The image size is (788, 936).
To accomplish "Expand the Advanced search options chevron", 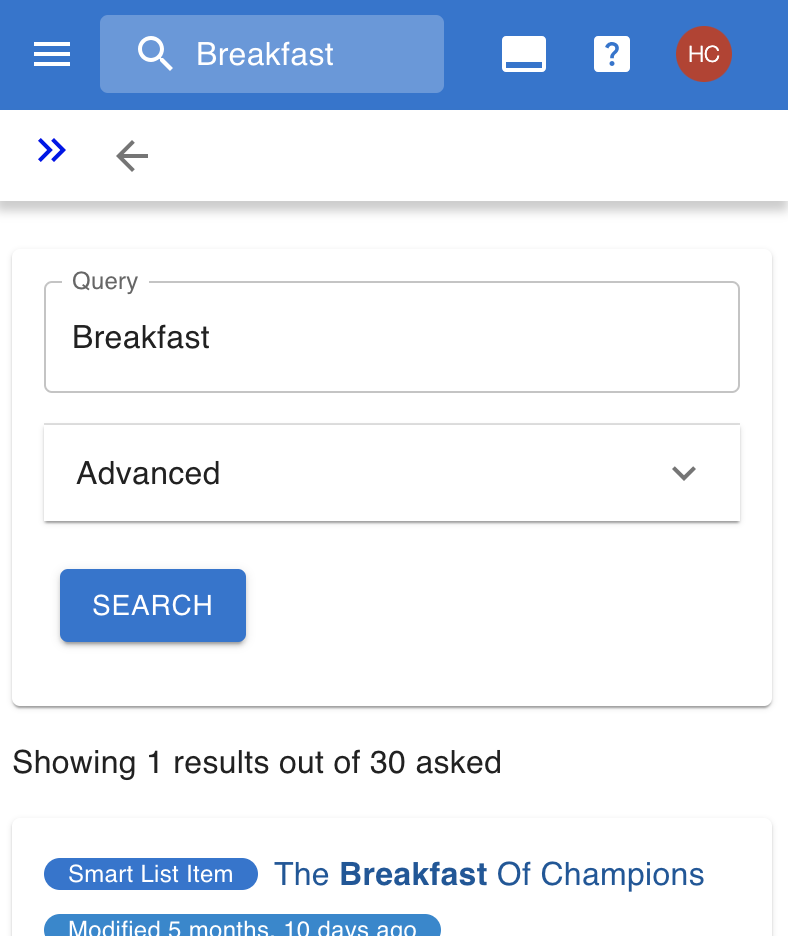I will pos(684,473).
